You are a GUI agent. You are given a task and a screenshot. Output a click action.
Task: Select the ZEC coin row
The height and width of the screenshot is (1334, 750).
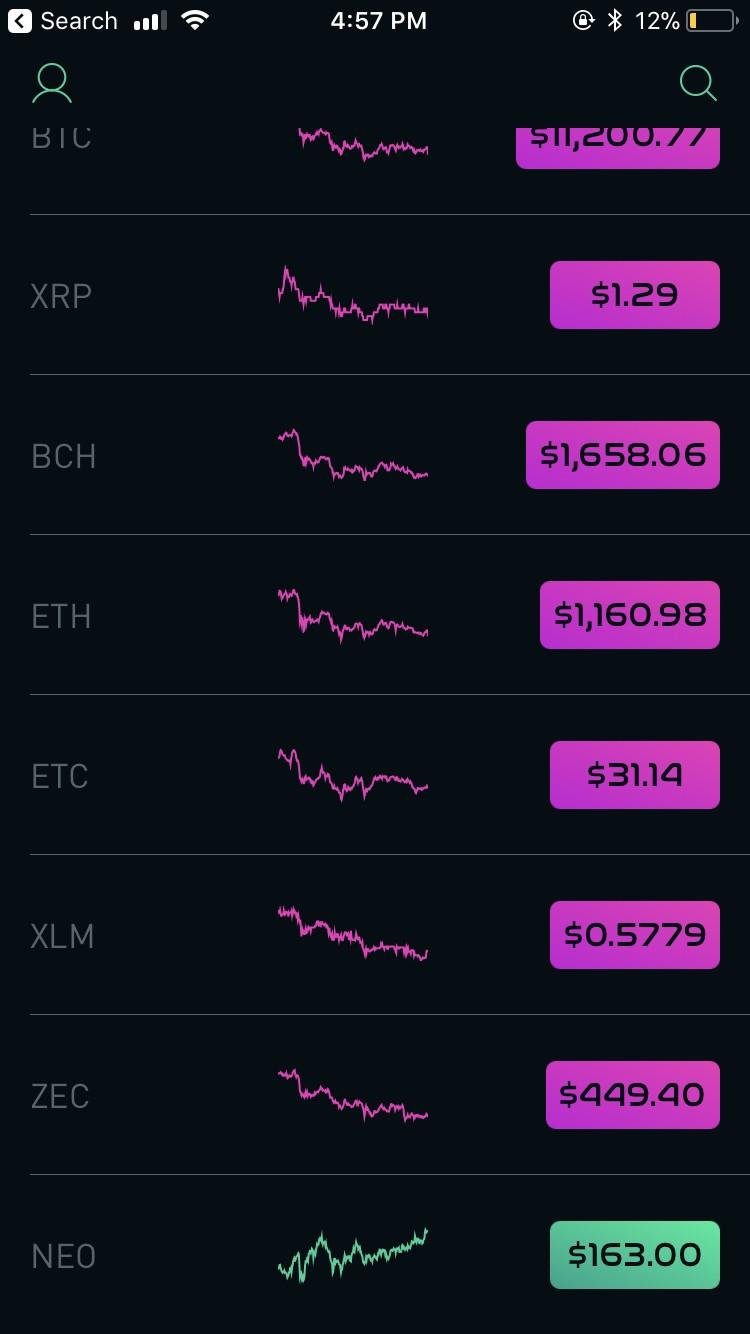[x=375, y=1095]
